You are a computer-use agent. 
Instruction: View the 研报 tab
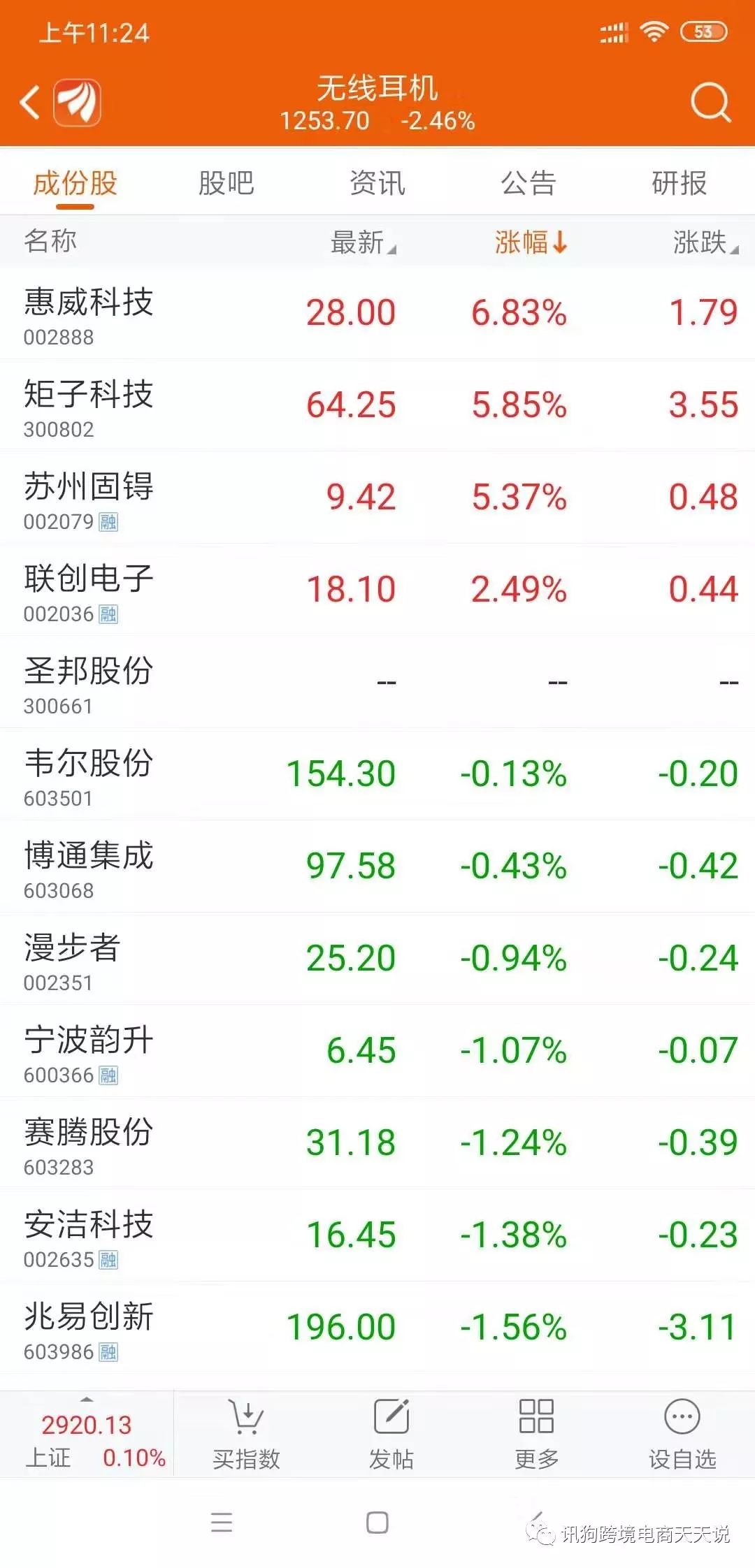pos(679,183)
